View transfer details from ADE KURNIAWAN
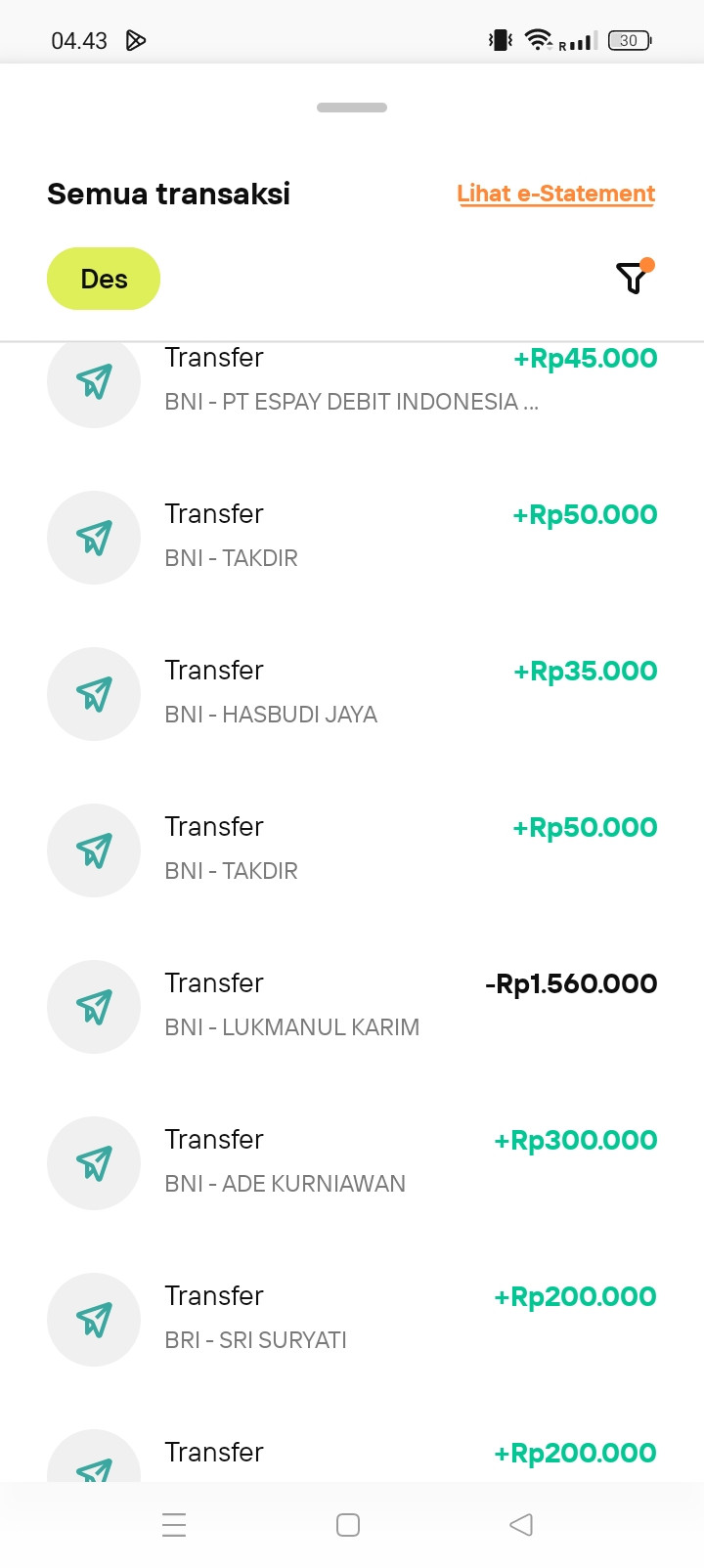Image resolution: width=704 pixels, height=1568 pixels. coord(352,1162)
